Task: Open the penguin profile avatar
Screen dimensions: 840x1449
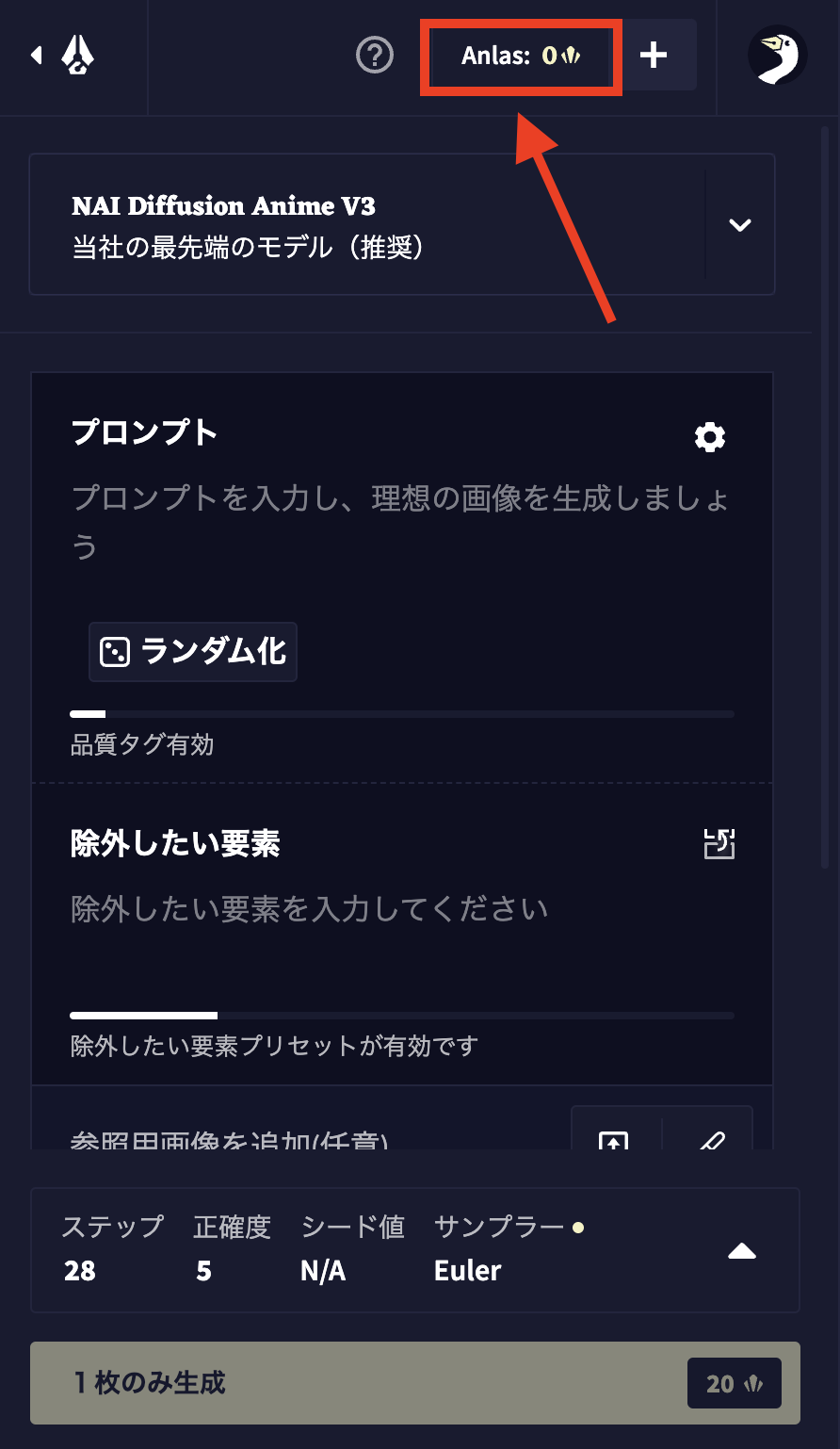Action: (x=777, y=56)
